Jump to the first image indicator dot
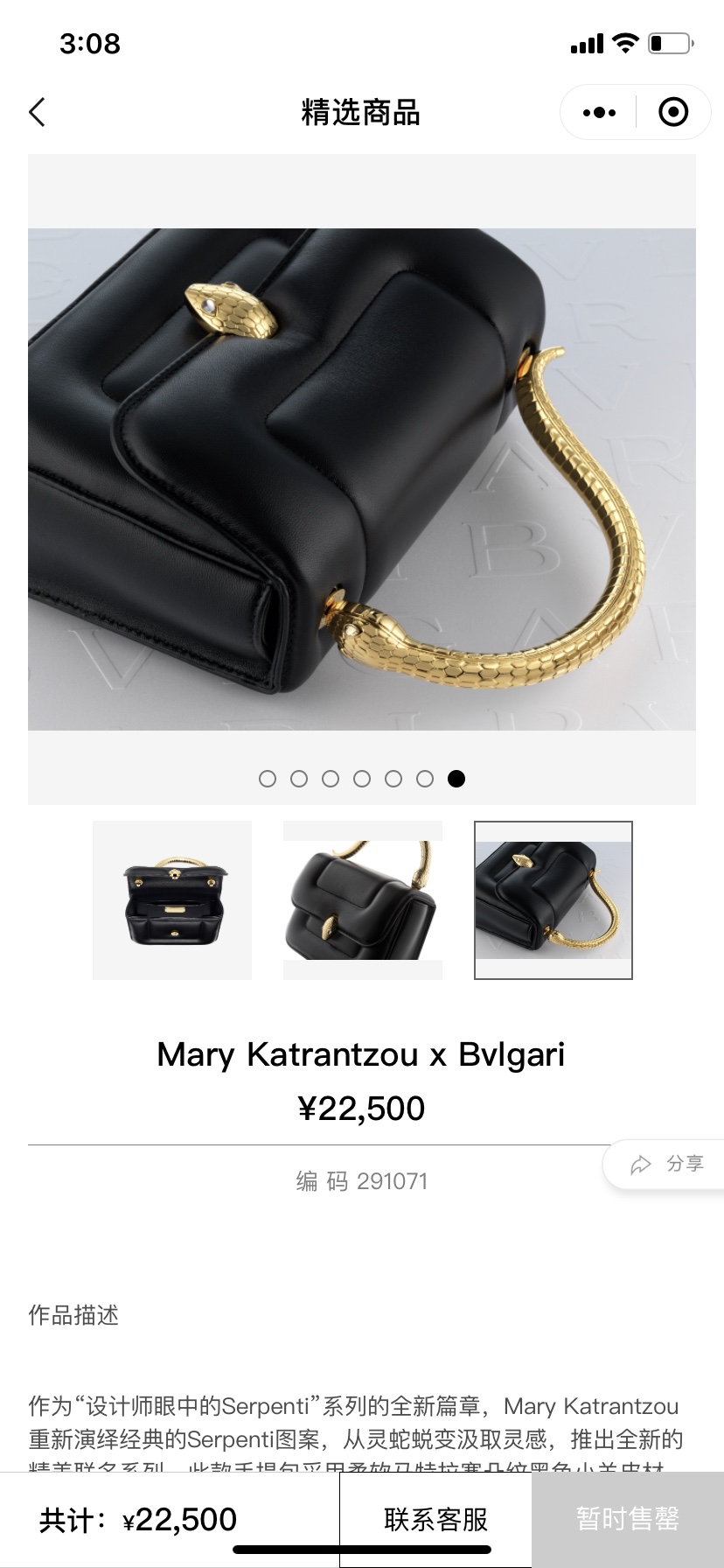This screenshot has height=1568, width=724. pyautogui.click(x=268, y=779)
